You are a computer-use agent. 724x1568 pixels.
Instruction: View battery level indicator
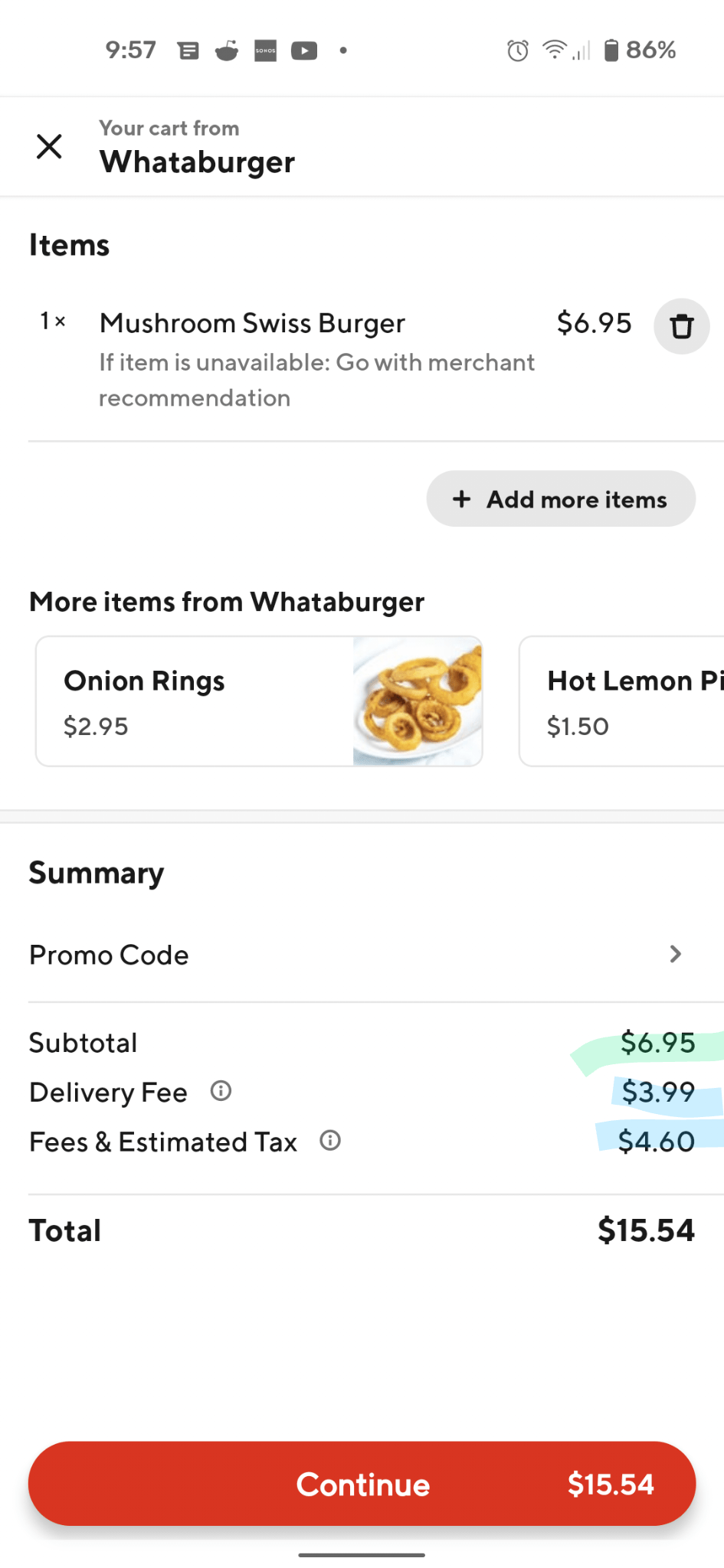click(x=613, y=49)
